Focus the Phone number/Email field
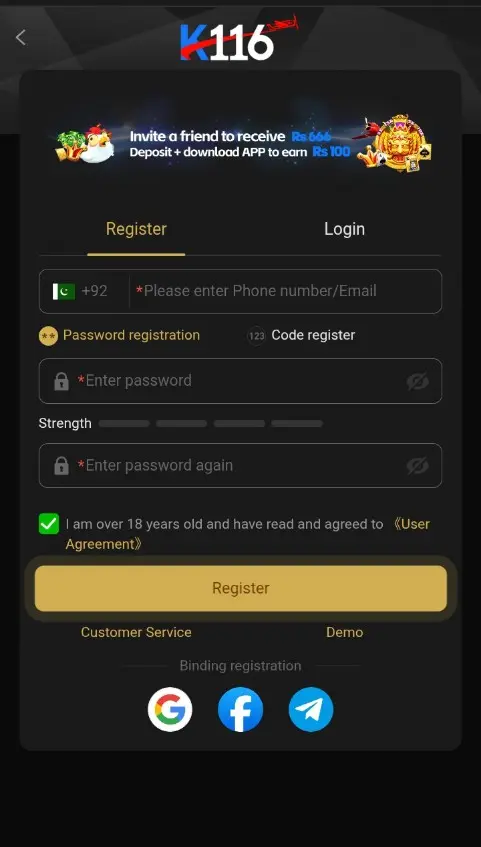The width and height of the screenshot is (481, 847). point(285,291)
